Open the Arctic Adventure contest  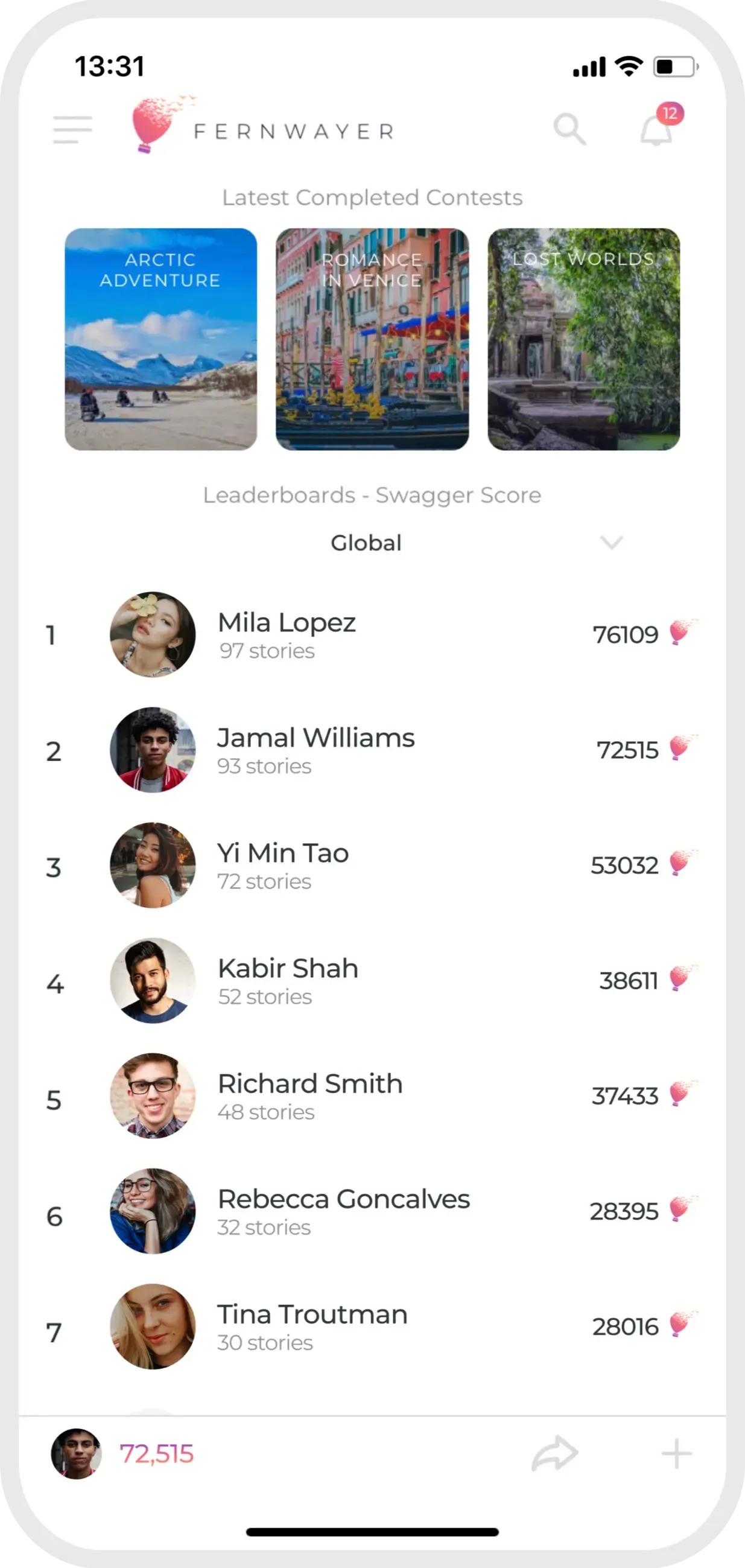(160, 339)
